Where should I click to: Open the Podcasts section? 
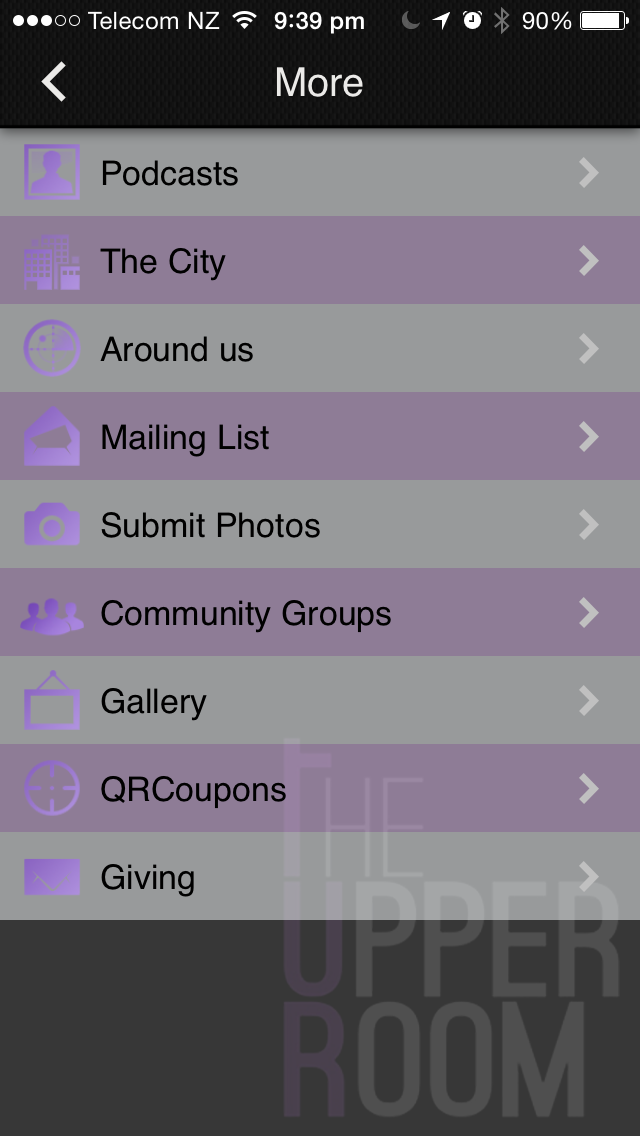pyautogui.click(x=320, y=173)
